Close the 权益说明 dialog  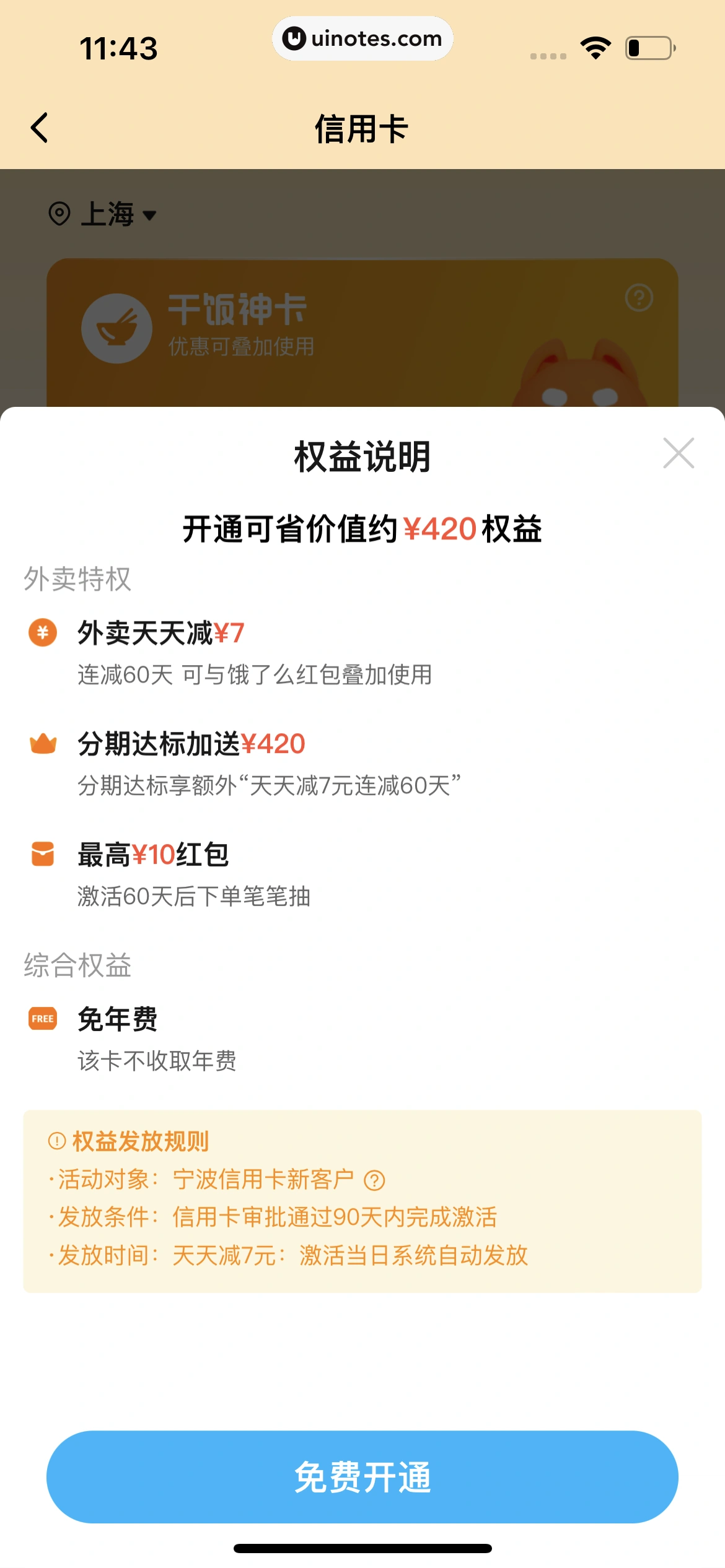click(679, 453)
